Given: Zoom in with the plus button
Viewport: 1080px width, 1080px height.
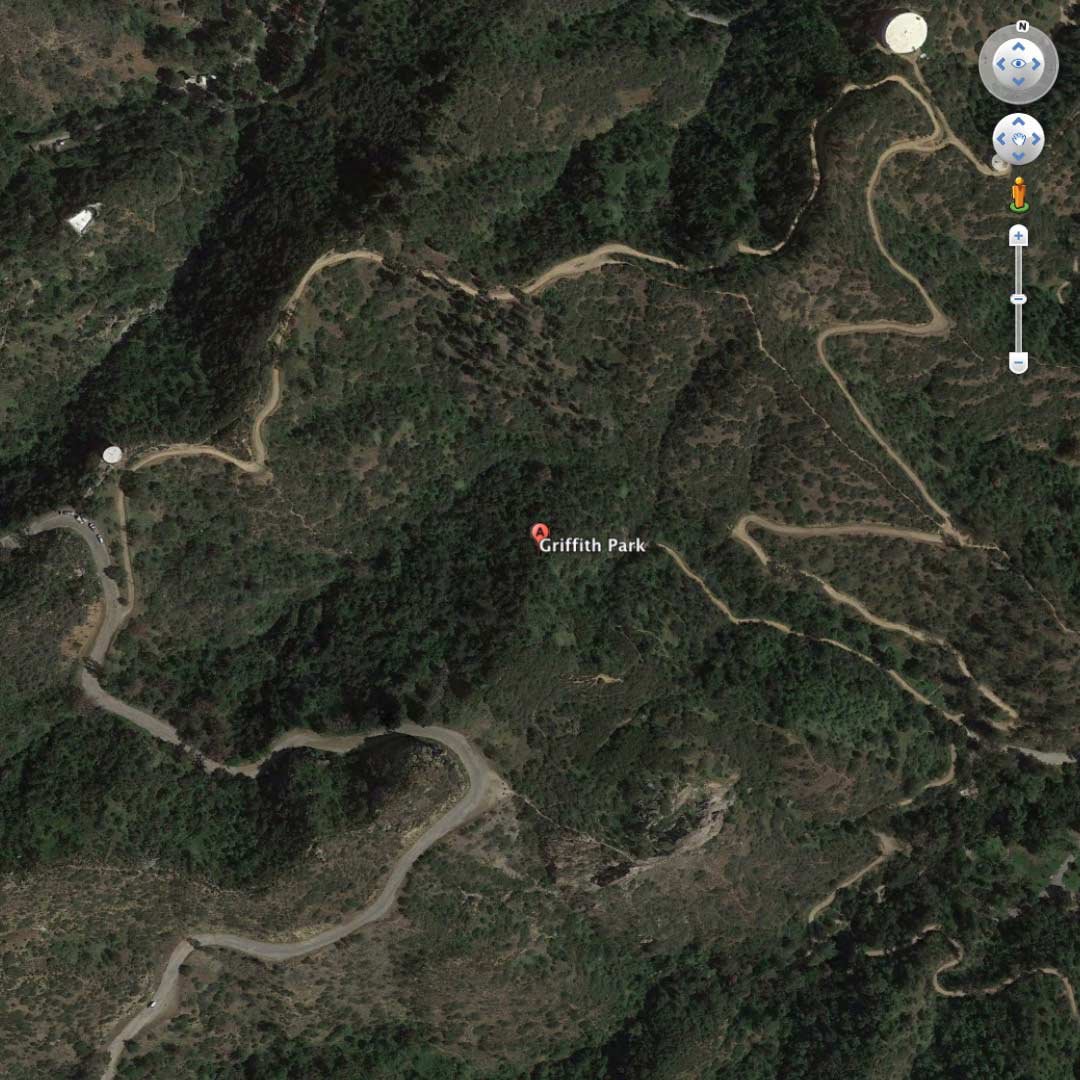Looking at the screenshot, I should pyautogui.click(x=1018, y=236).
